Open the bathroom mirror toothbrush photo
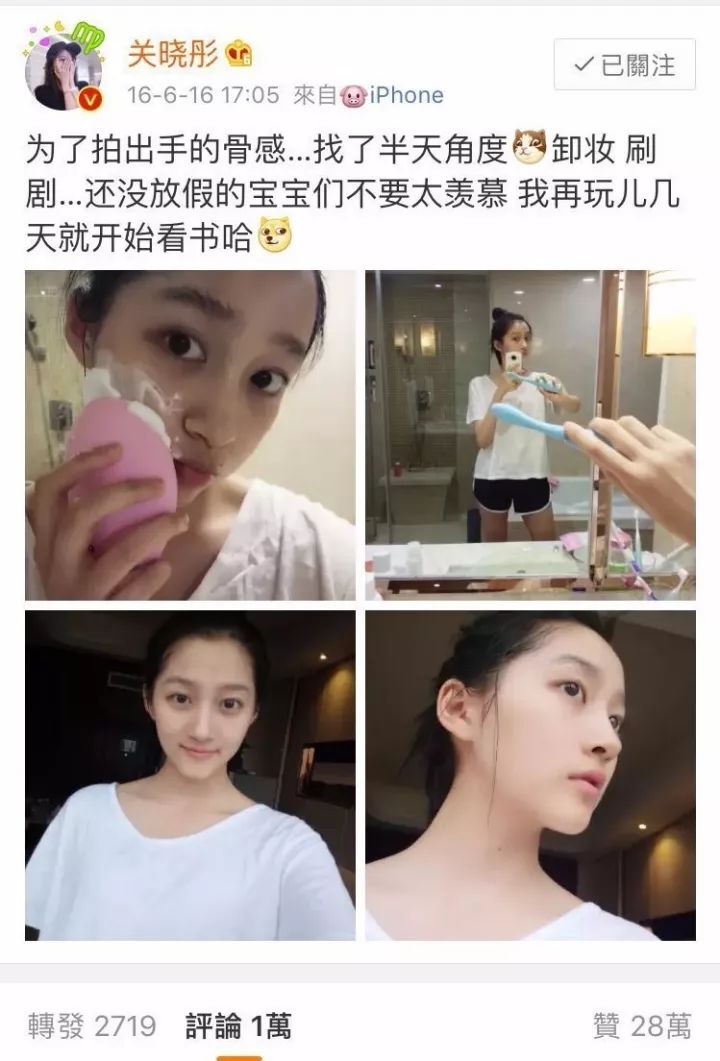This screenshot has width=720, height=1061. 530,435
